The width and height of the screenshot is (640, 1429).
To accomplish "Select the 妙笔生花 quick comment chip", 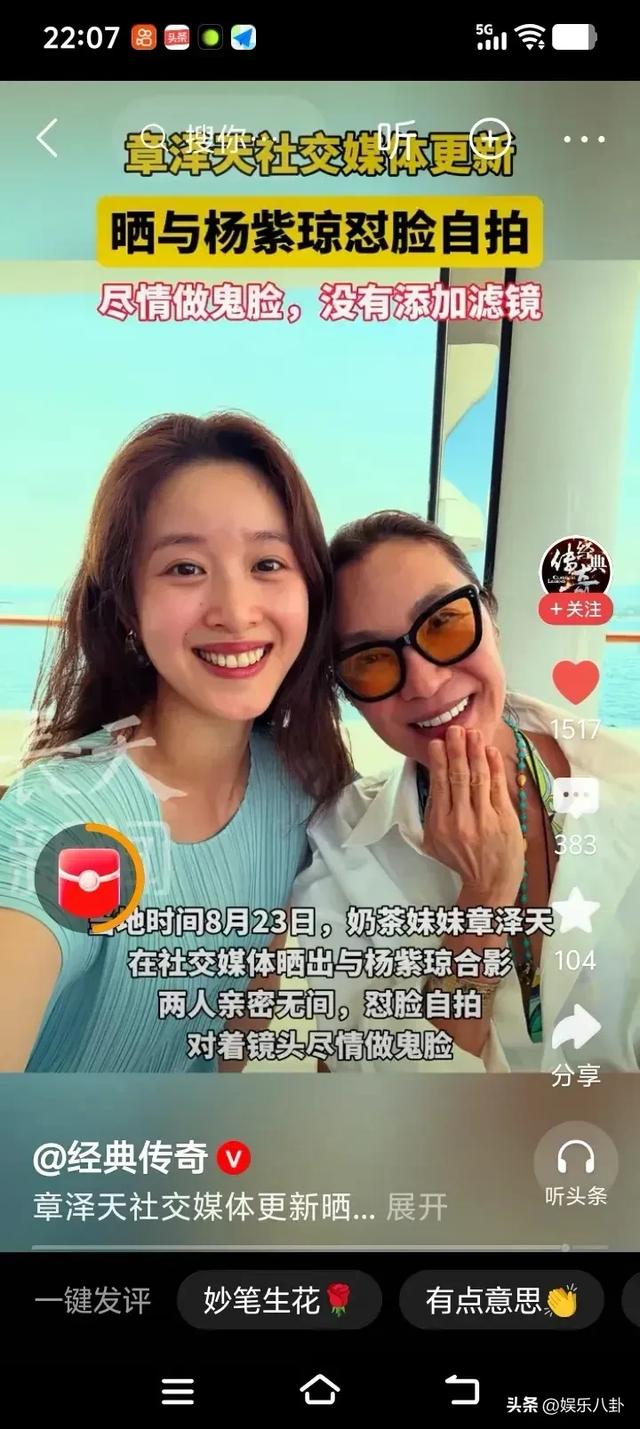I will tap(279, 1300).
